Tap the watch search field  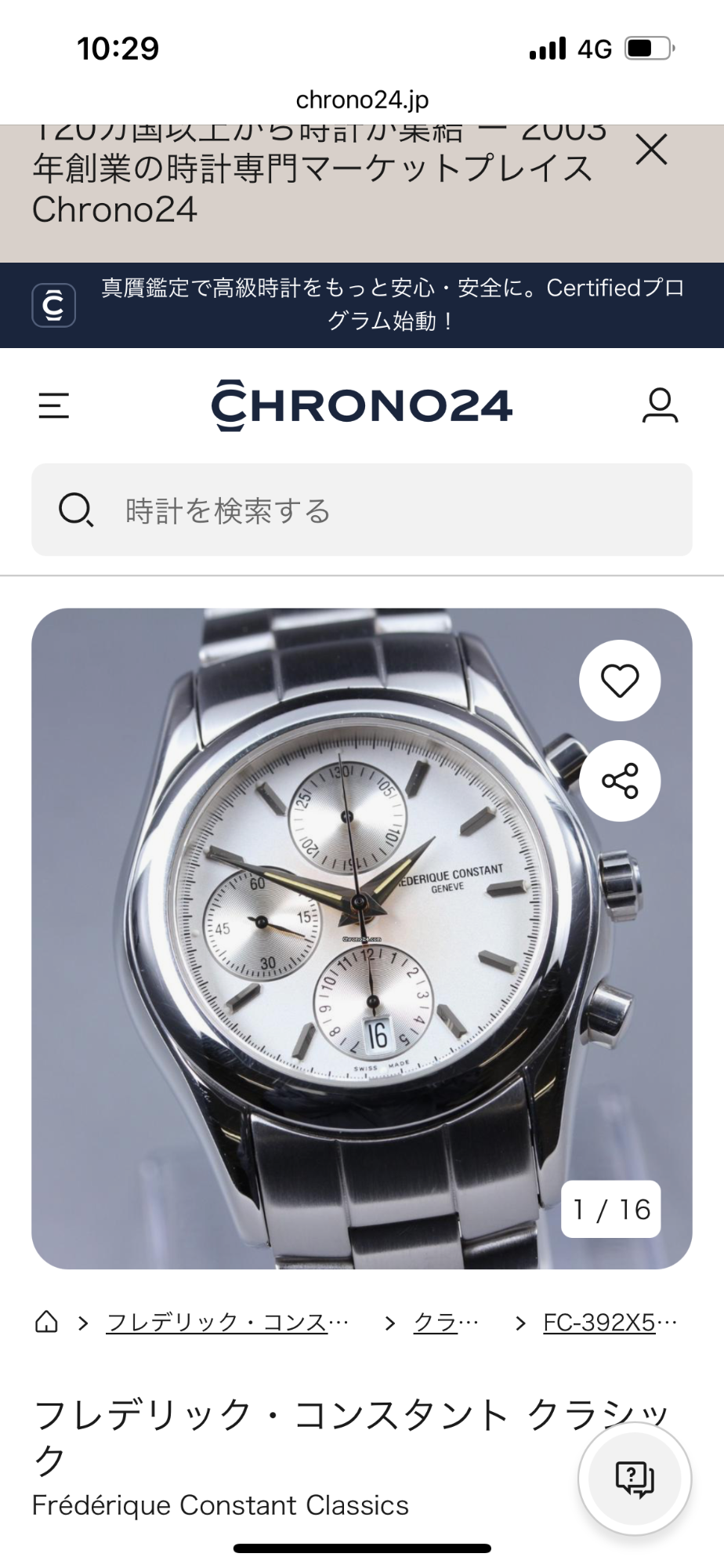tap(362, 510)
